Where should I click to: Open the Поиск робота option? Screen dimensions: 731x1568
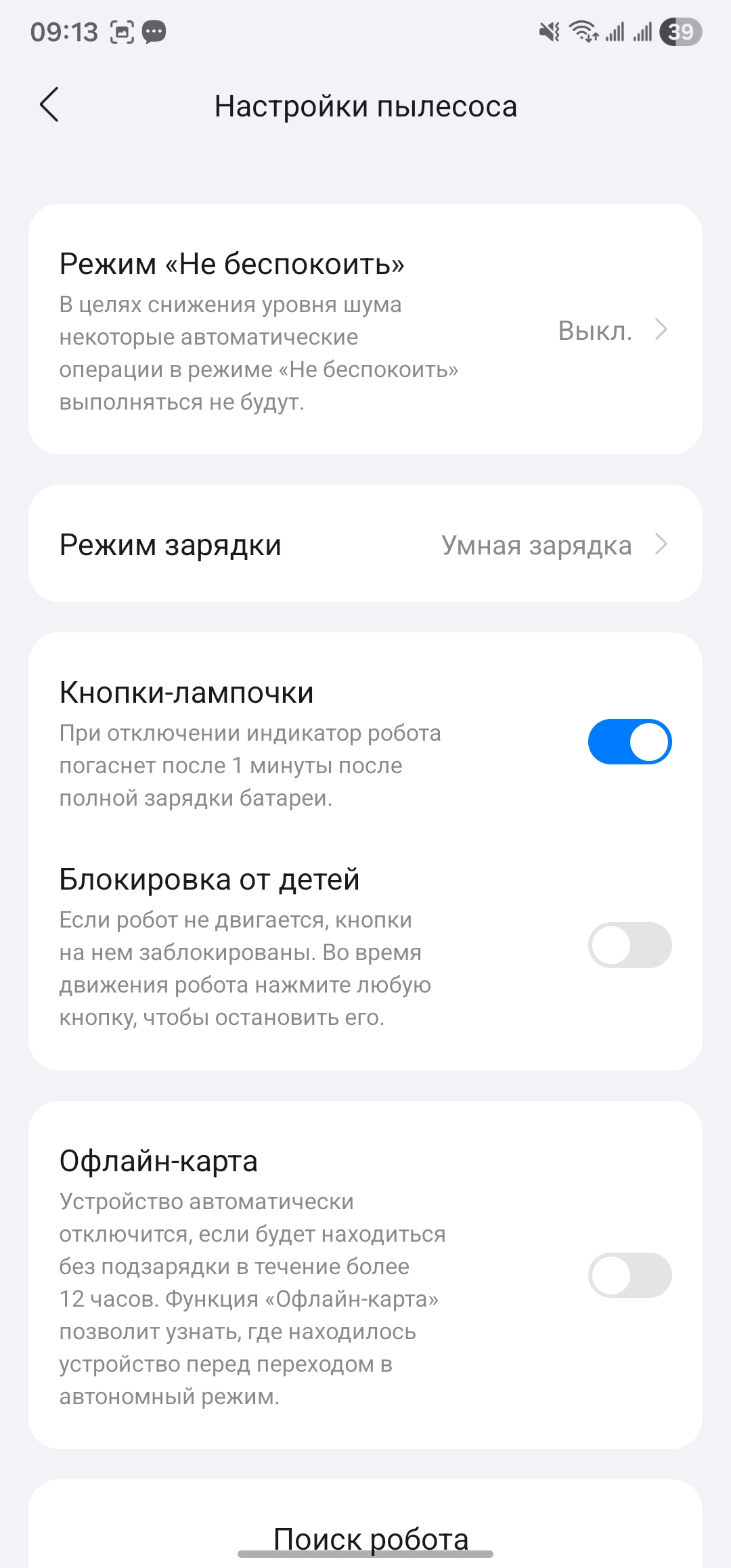[371, 1538]
